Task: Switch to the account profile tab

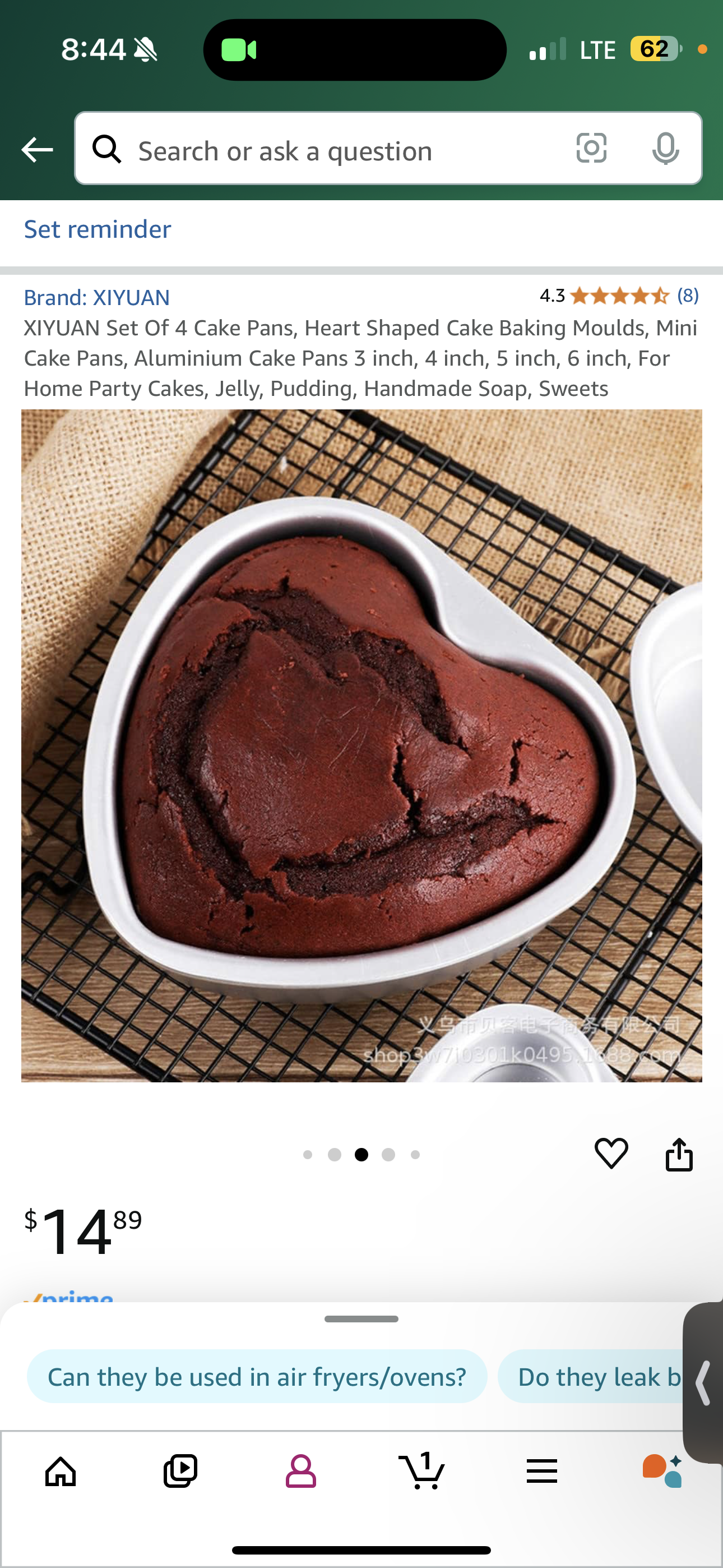Action: tap(300, 1472)
